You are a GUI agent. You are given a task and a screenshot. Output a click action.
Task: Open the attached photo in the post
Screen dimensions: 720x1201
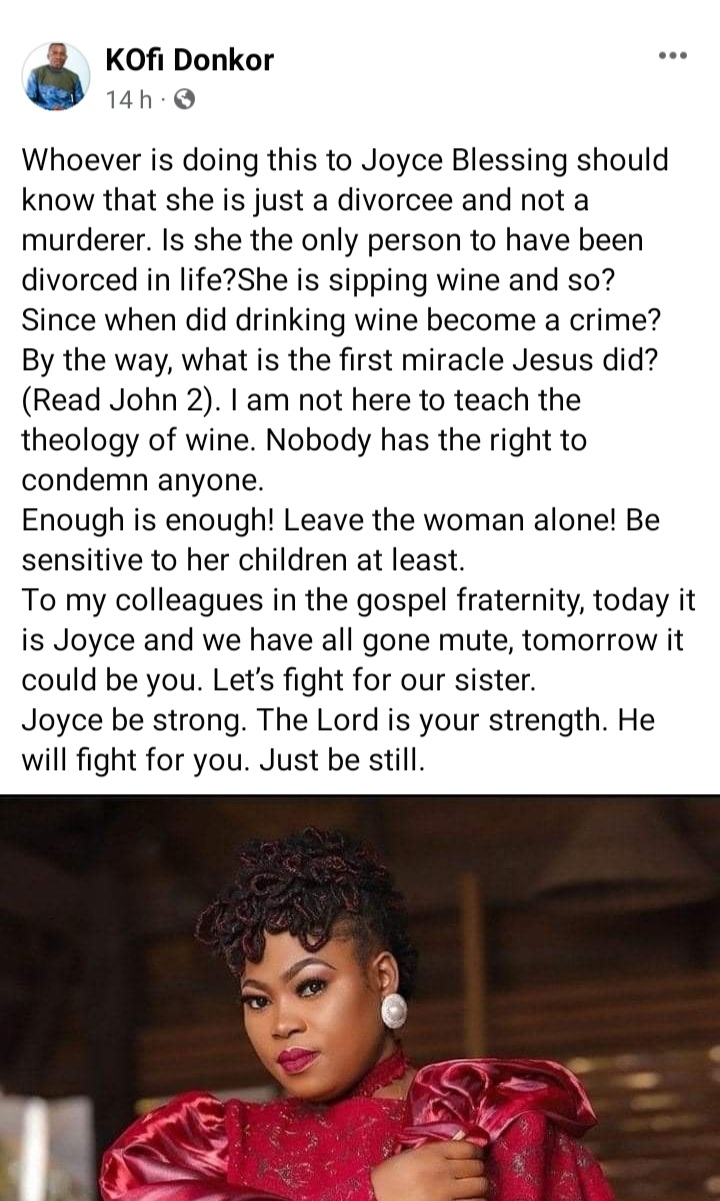pos(360,998)
